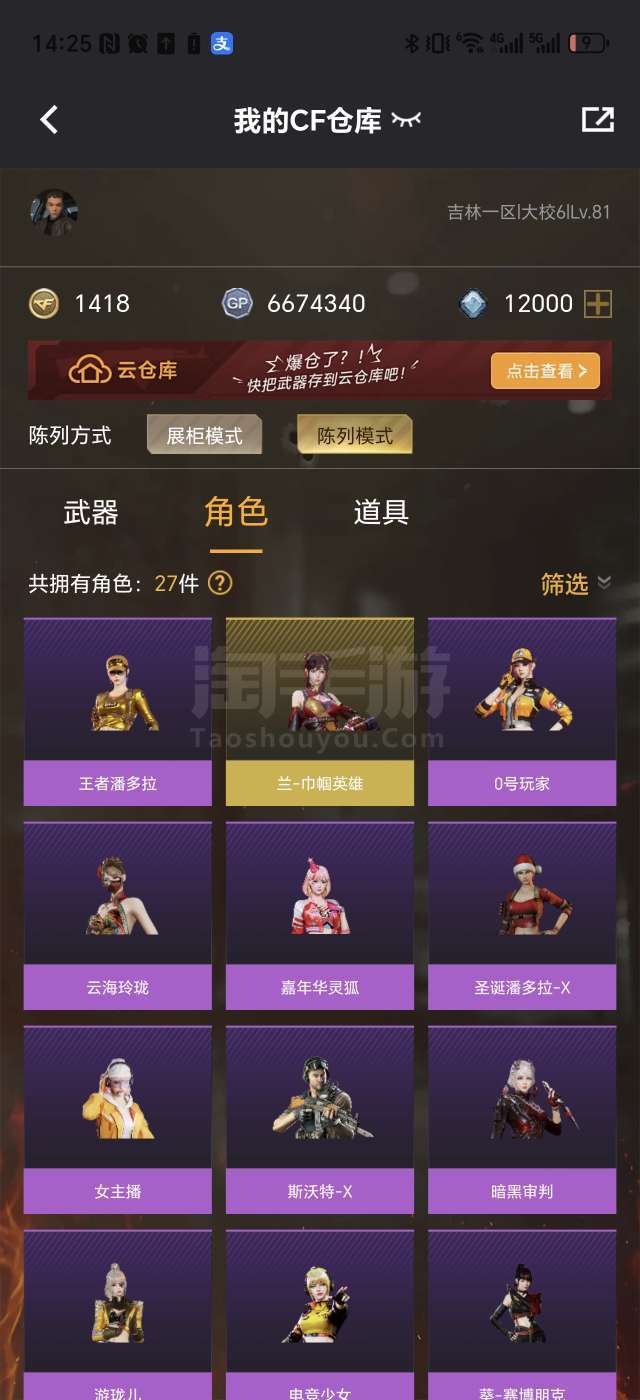Open the 斯沃特-X character card
The width and height of the screenshot is (640, 1400).
click(320, 1119)
